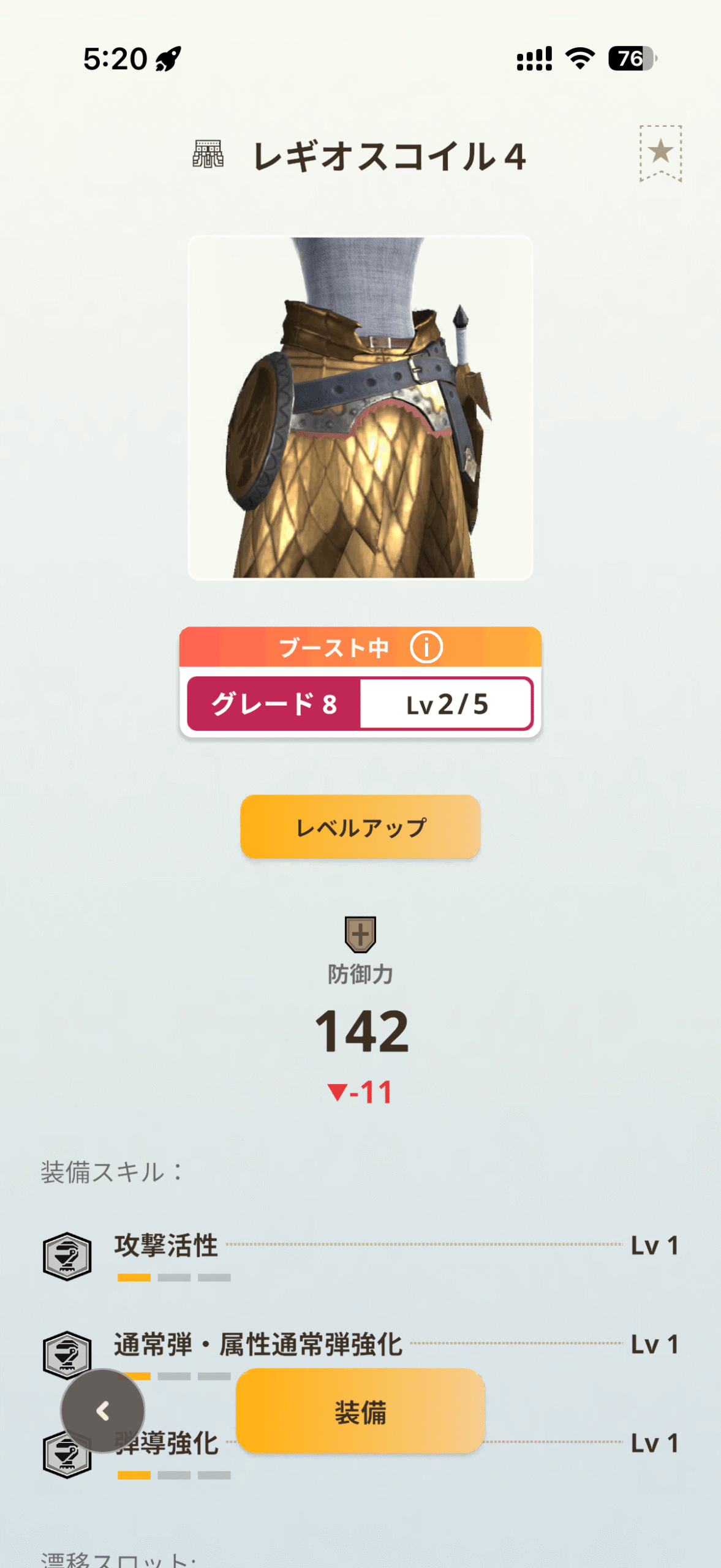Equip the armor with 装備 button
The width and height of the screenshot is (721, 1568).
pyautogui.click(x=360, y=1411)
